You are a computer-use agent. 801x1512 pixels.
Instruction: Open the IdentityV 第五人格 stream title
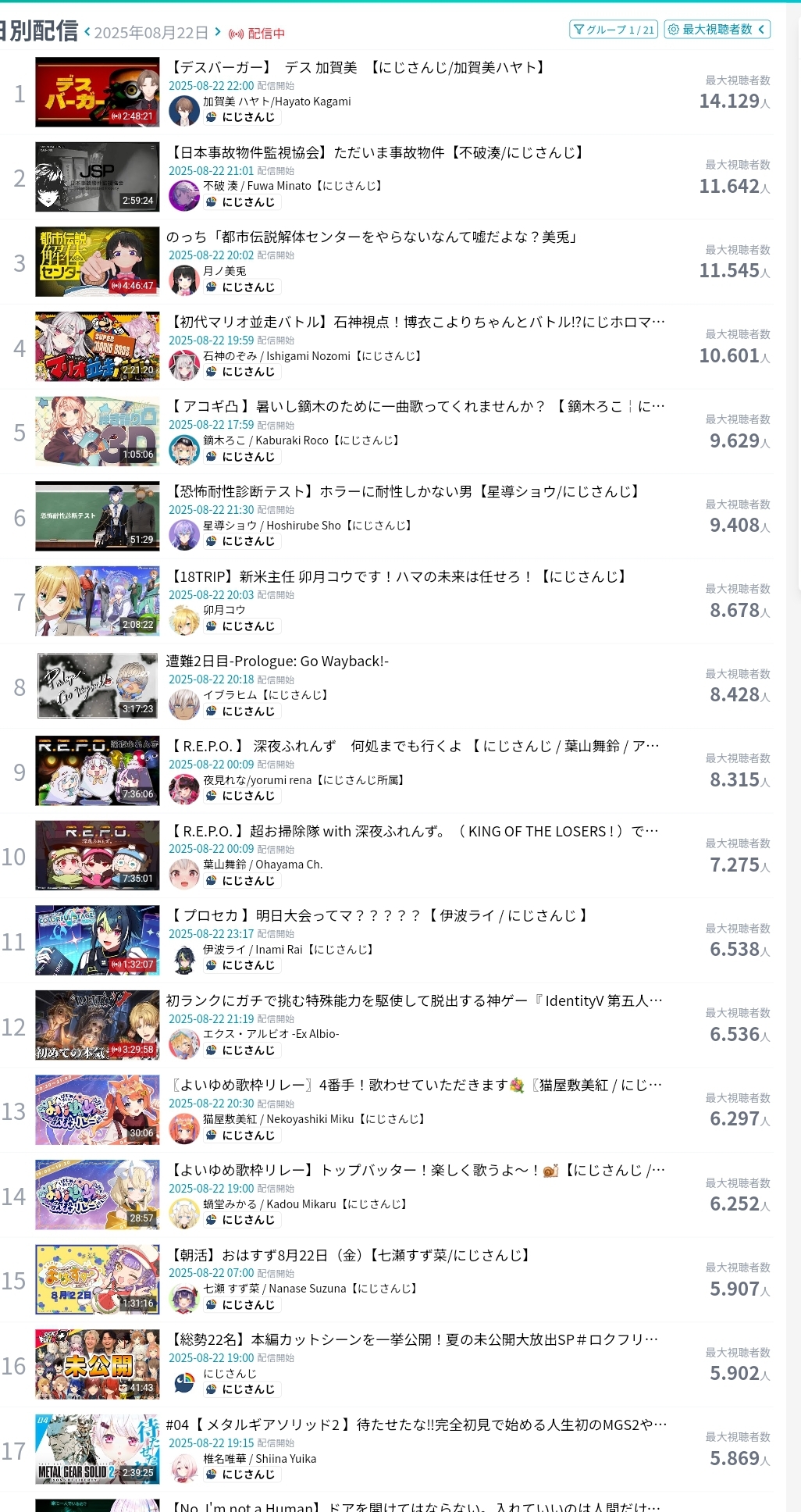[414, 1000]
